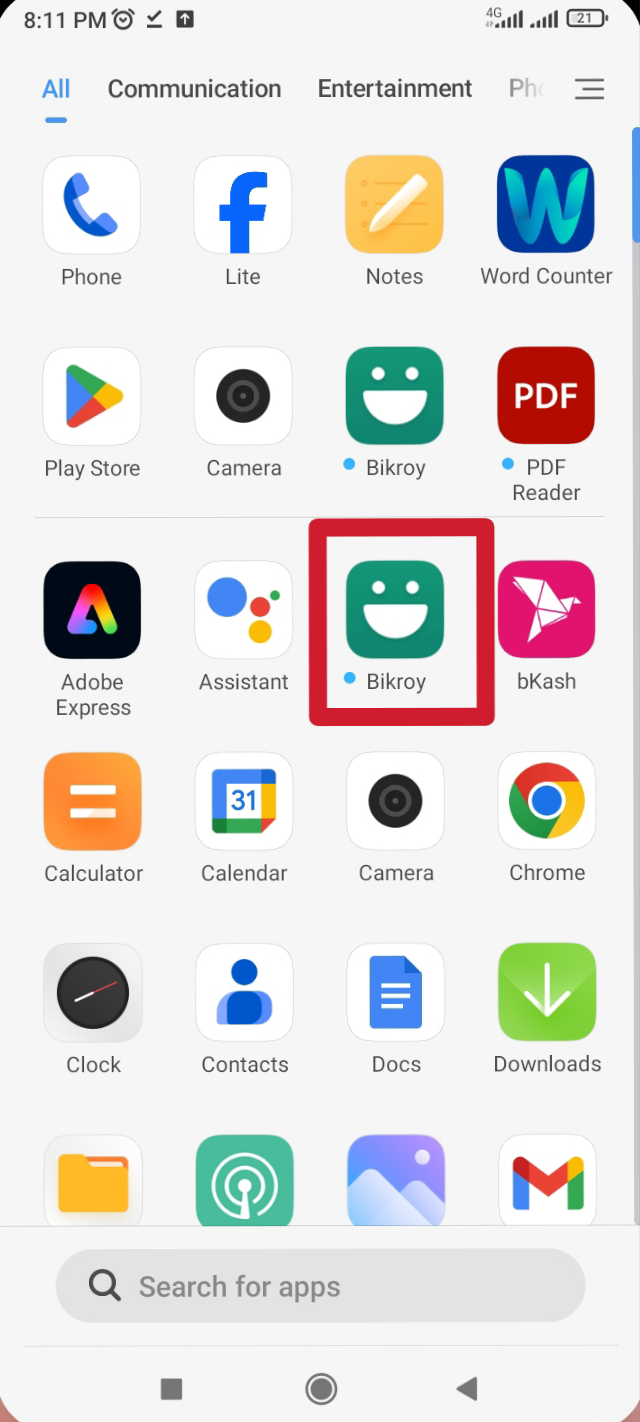Open the Notes app
This screenshot has width=640, height=1422.
coord(394,205)
